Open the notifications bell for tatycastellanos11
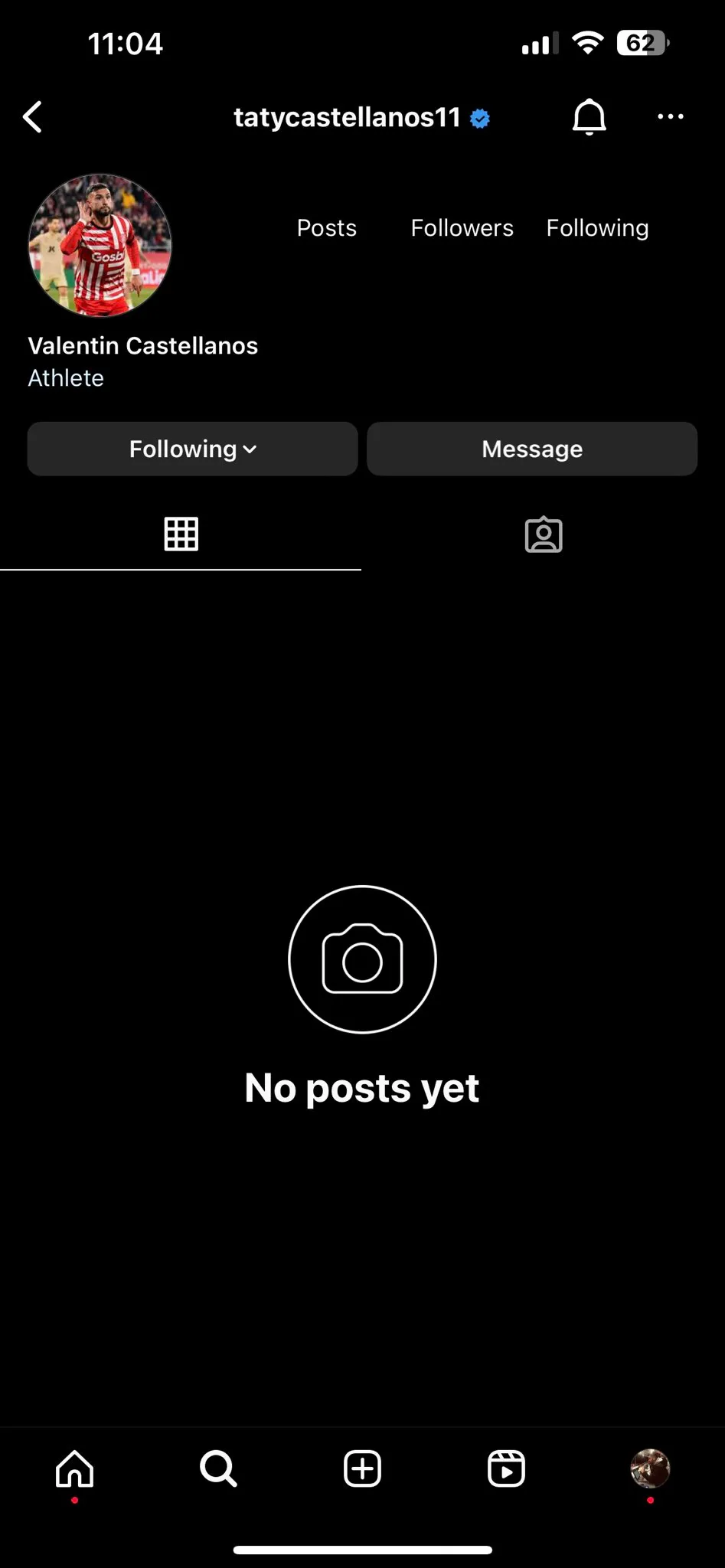This screenshot has width=725, height=1568. click(589, 117)
